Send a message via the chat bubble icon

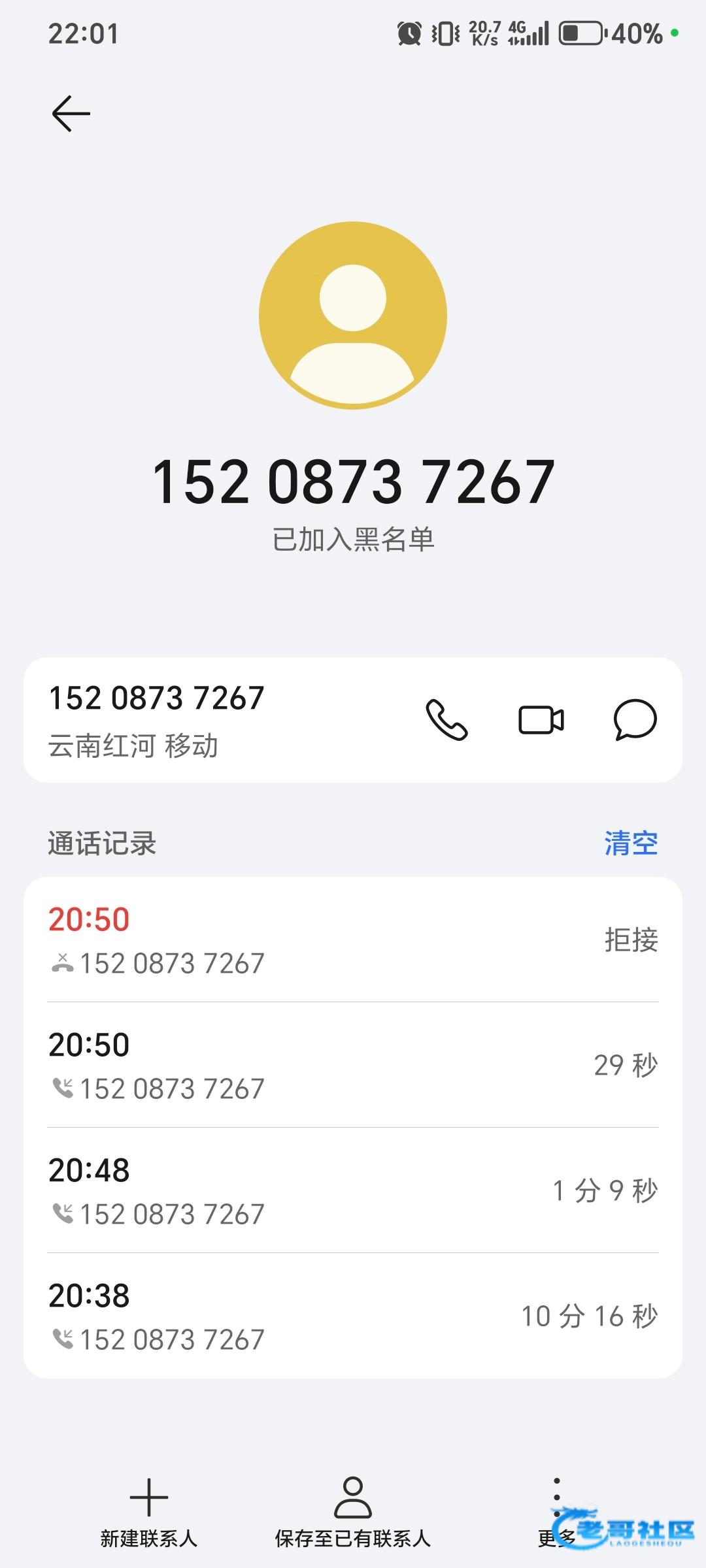[x=635, y=720]
